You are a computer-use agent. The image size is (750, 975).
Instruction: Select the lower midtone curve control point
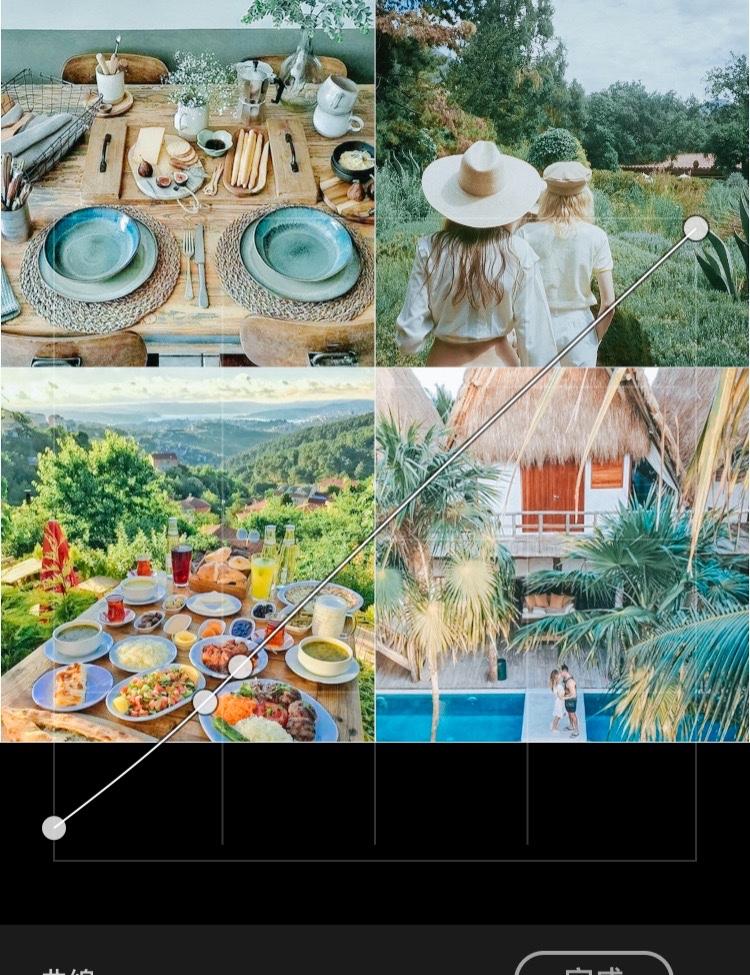point(204,702)
